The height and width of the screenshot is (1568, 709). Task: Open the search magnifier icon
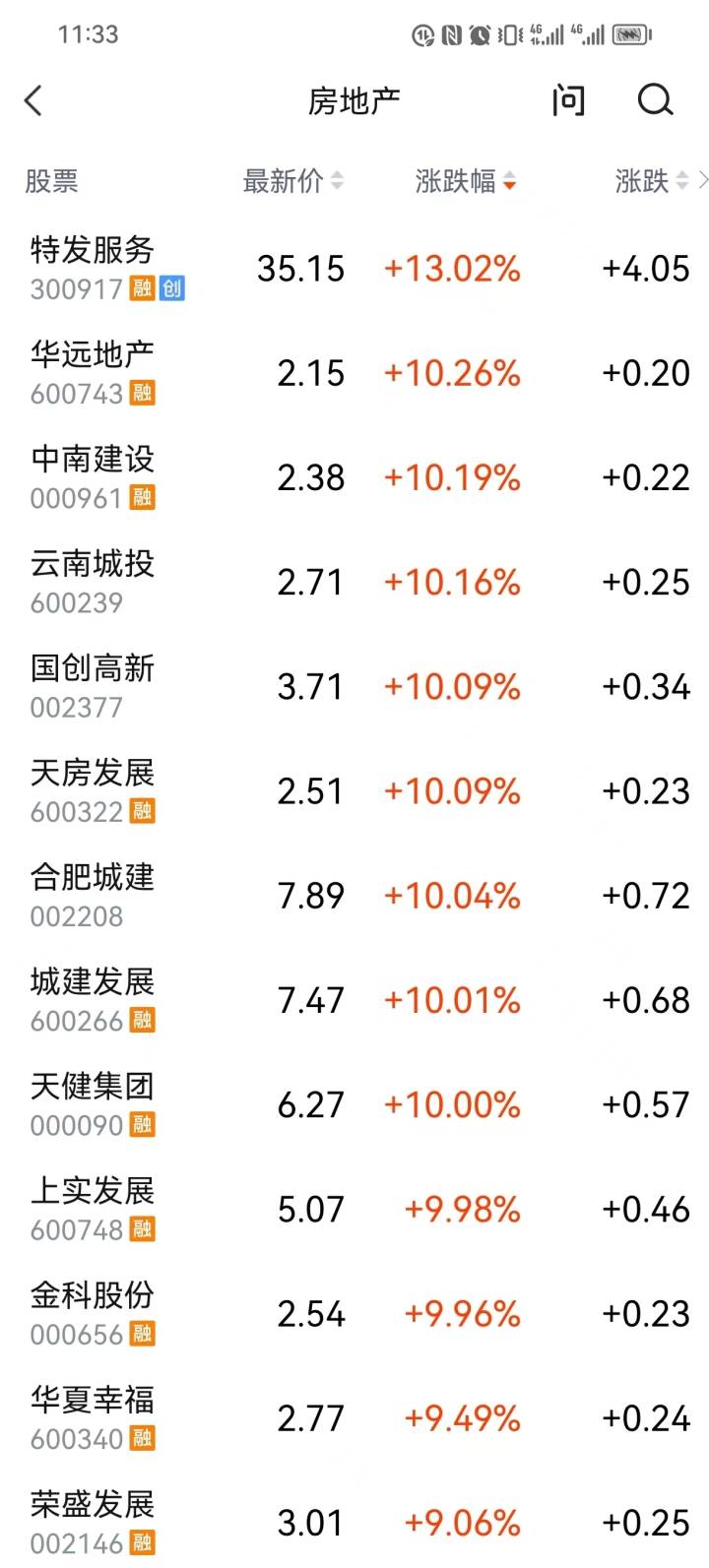coord(655,100)
